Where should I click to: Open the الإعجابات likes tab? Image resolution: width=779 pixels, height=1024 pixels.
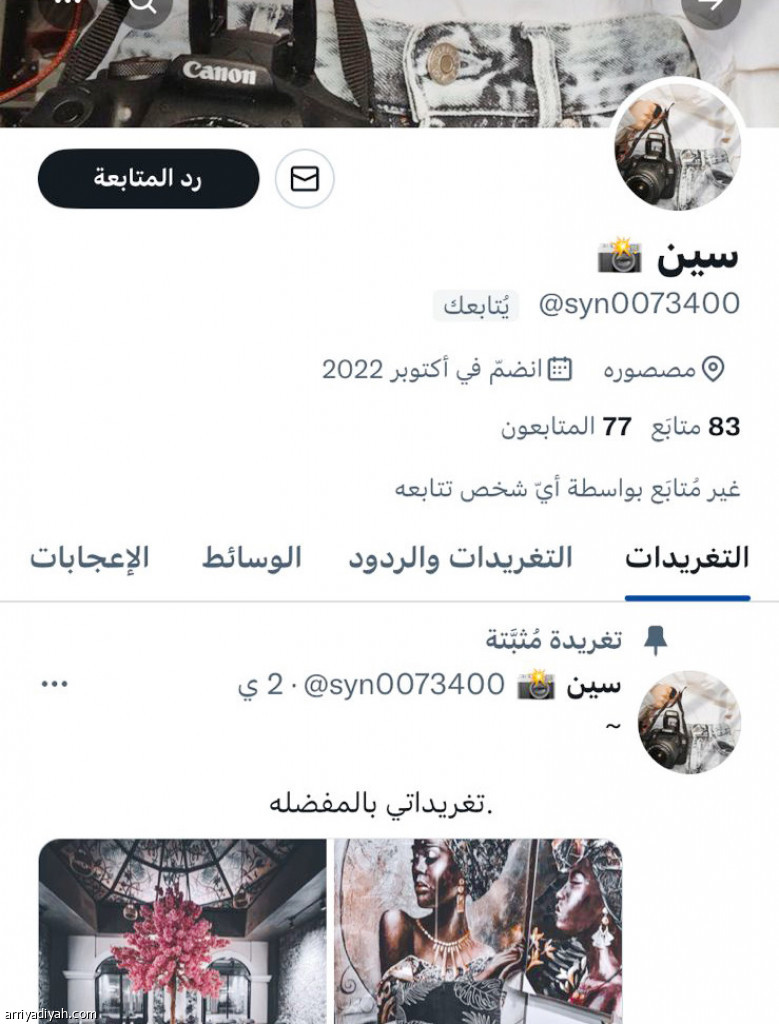pos(89,558)
